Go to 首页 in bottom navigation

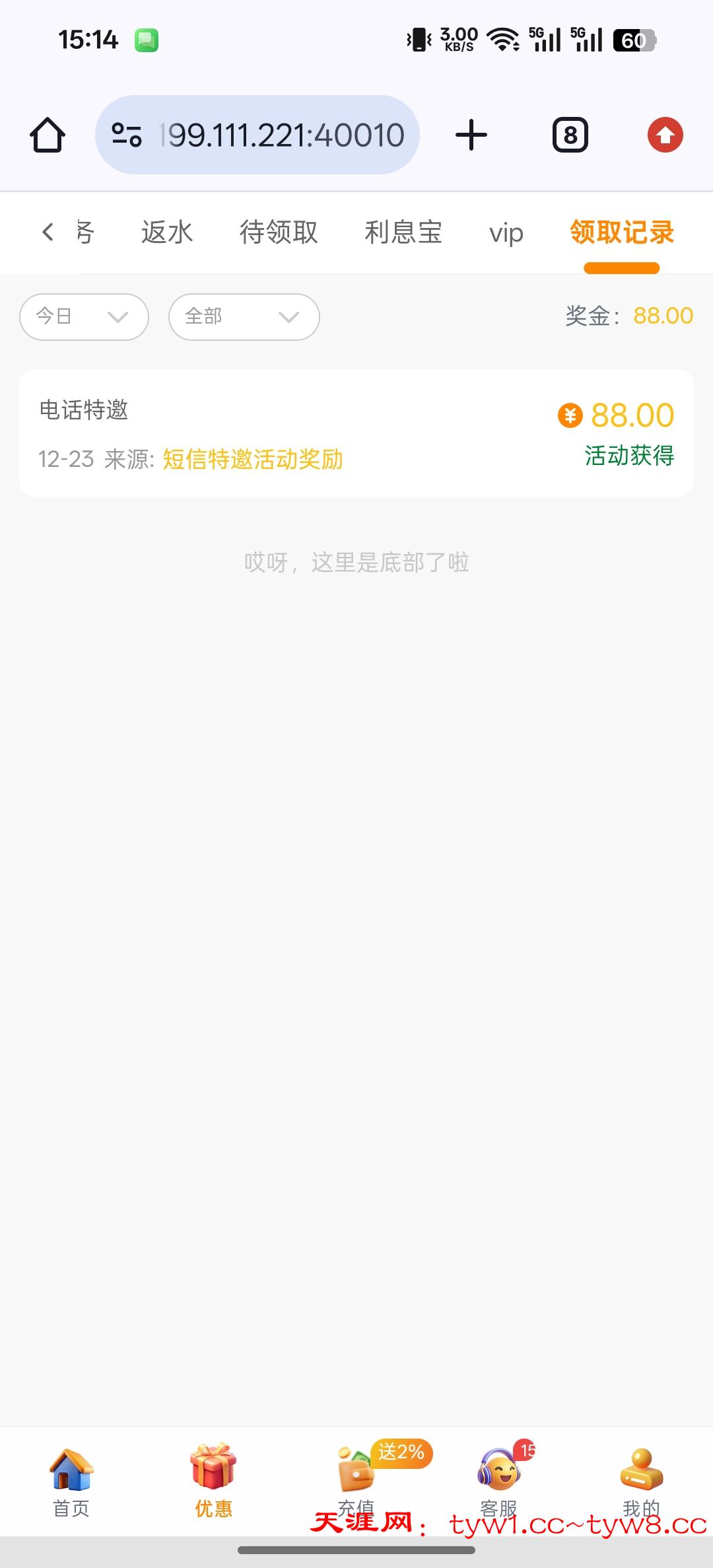tap(71, 1479)
